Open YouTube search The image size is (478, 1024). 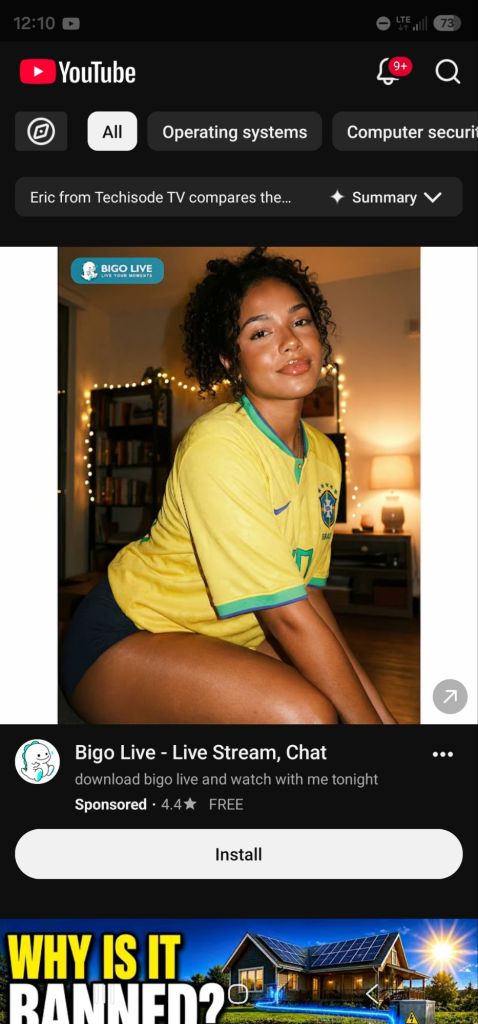[447, 72]
